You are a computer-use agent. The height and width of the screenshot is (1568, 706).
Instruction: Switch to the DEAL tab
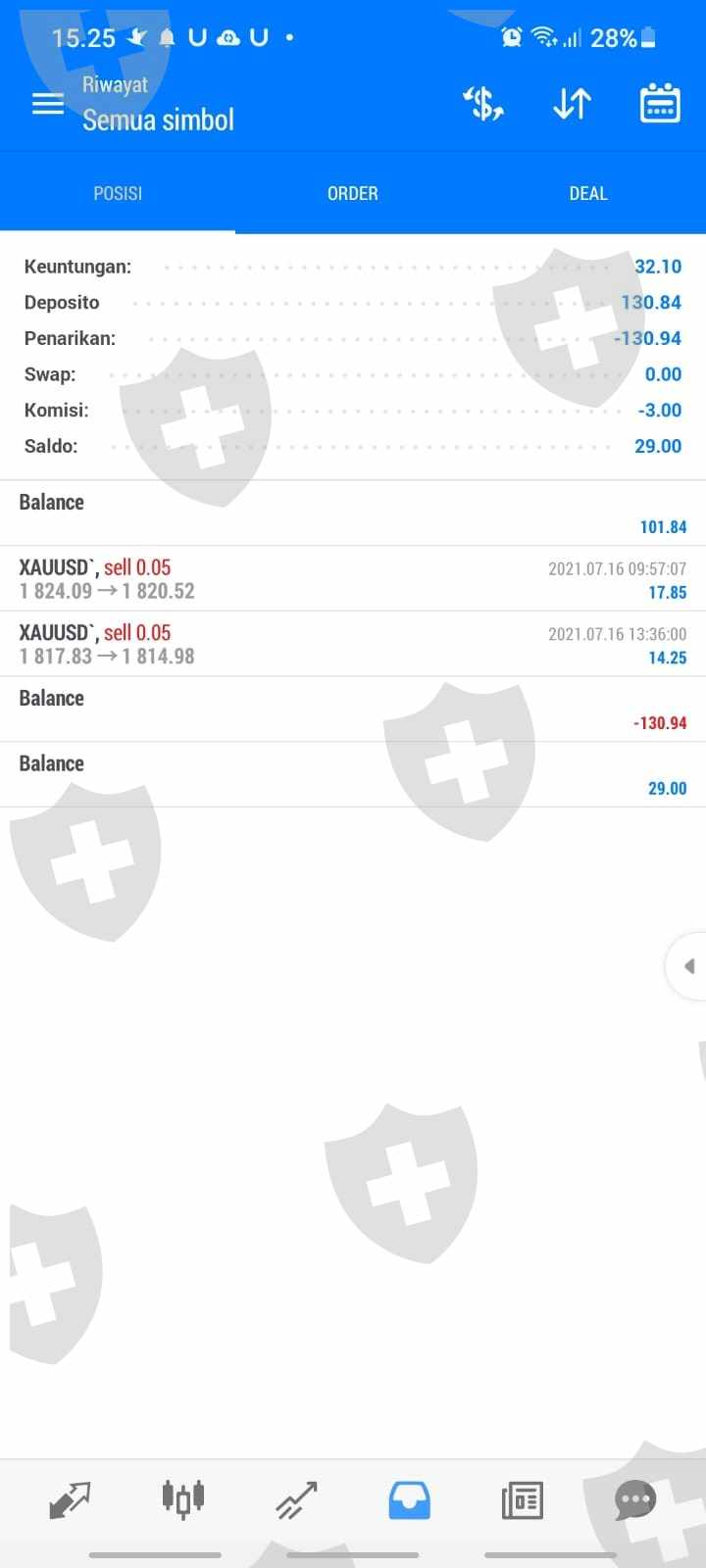pos(588,194)
